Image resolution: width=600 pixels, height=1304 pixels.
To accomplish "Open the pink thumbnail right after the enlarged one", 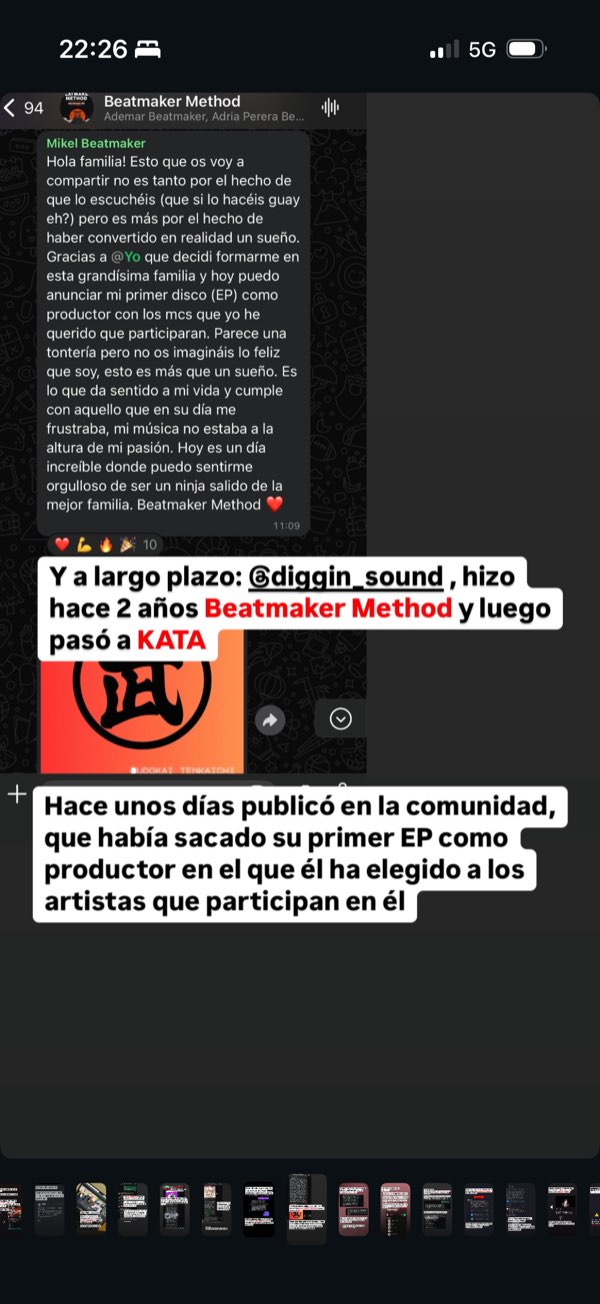I will (353, 1209).
